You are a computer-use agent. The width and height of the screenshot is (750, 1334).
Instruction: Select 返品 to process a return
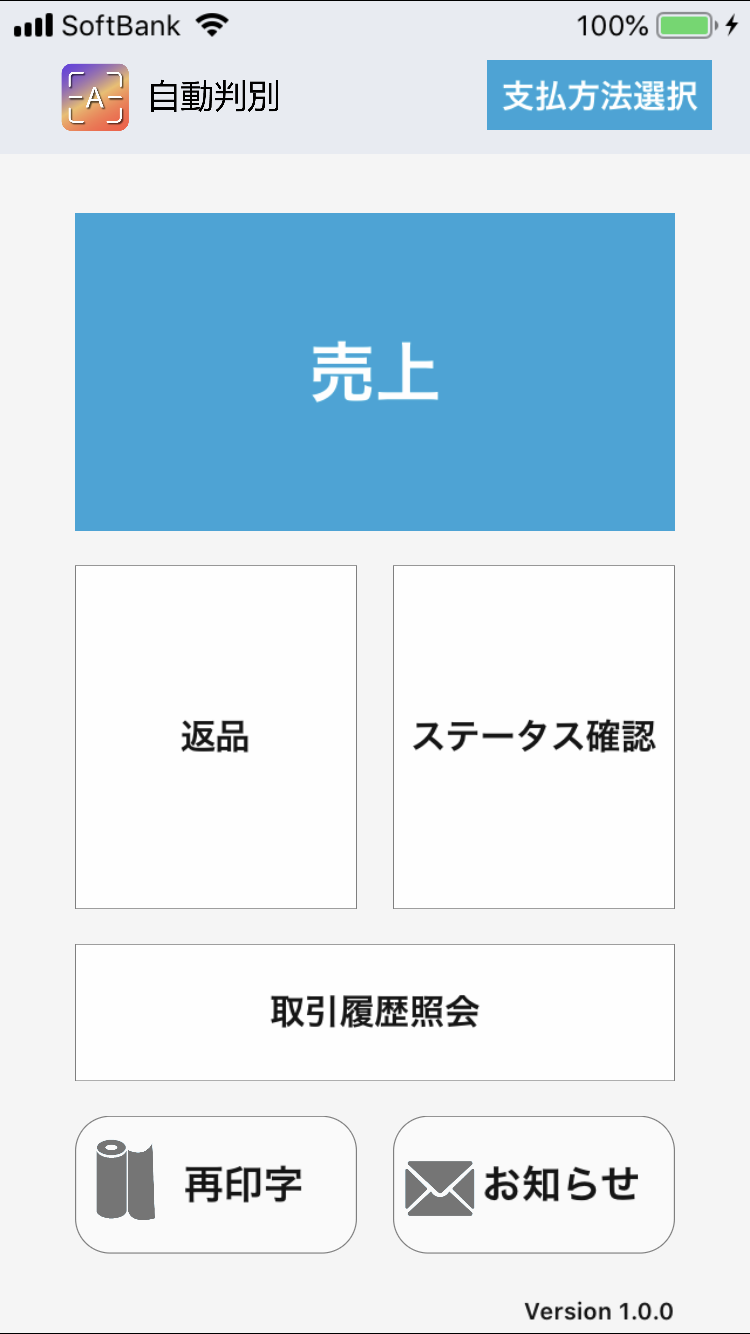(215, 737)
